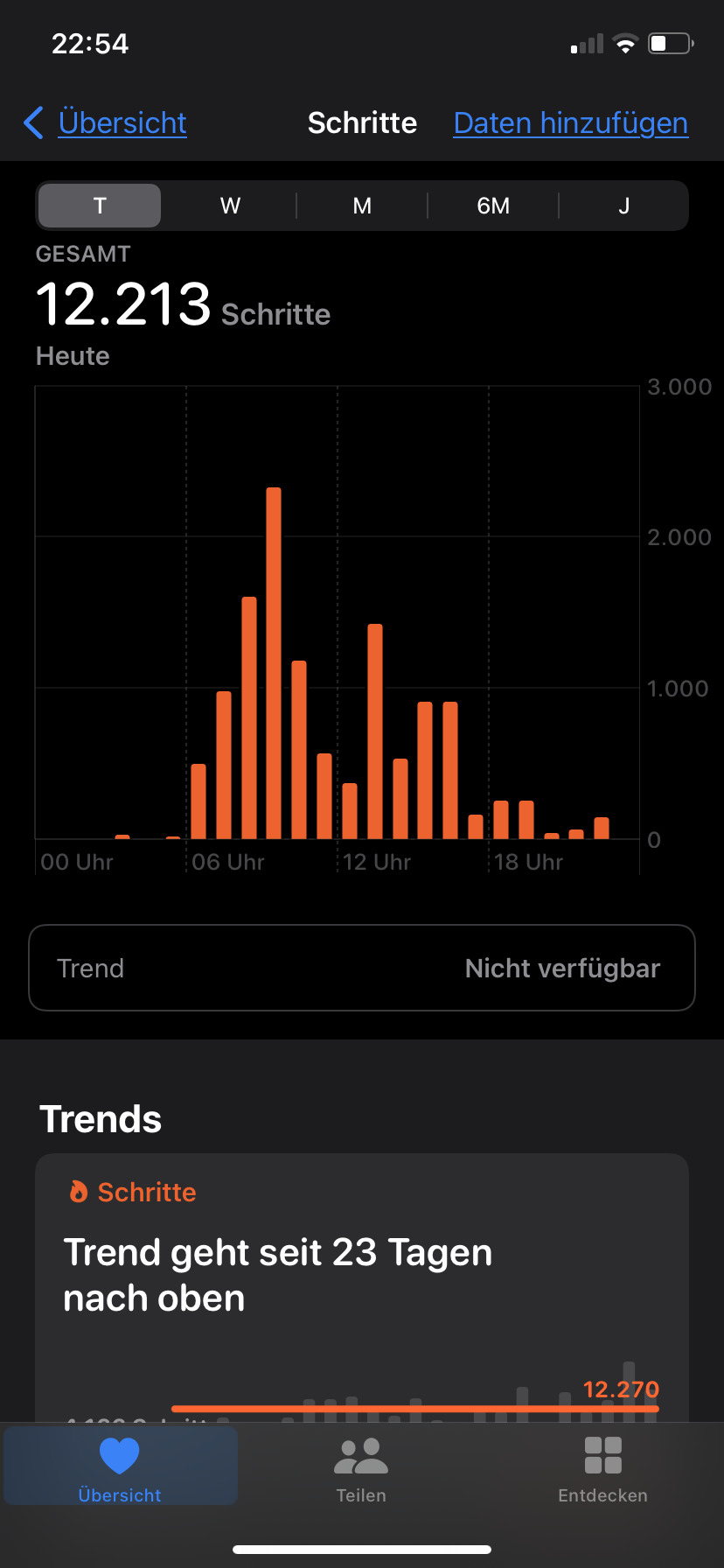724x1568 pixels.
Task: Tap Daten hinzufügen to add data
Action: [570, 123]
